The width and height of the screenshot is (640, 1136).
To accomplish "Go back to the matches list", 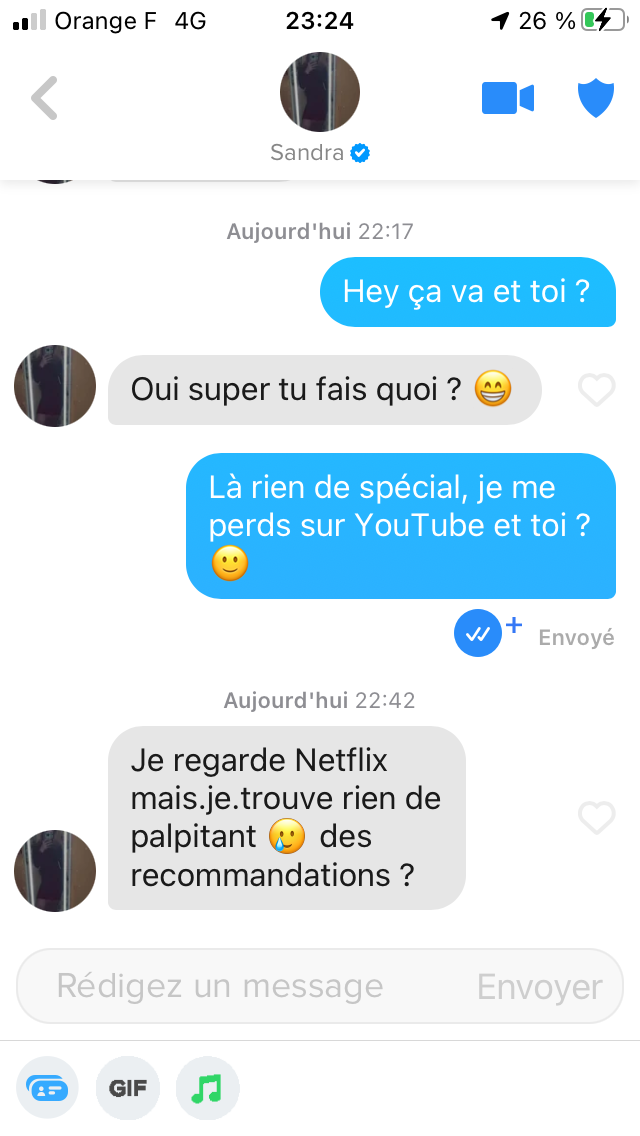I will 45,98.
